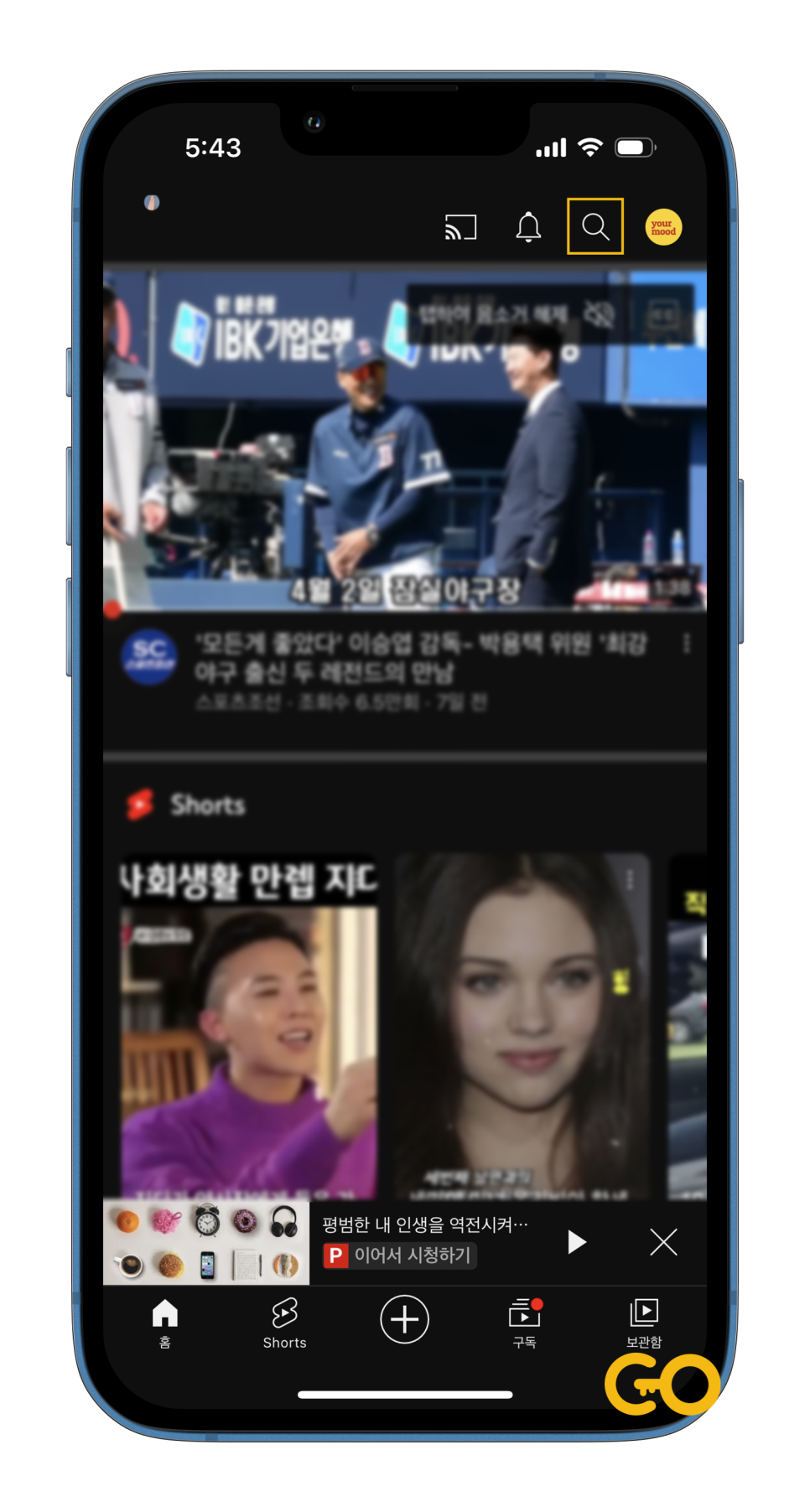Open the search magnifier icon
The width and height of the screenshot is (810, 1512).
tap(595, 226)
